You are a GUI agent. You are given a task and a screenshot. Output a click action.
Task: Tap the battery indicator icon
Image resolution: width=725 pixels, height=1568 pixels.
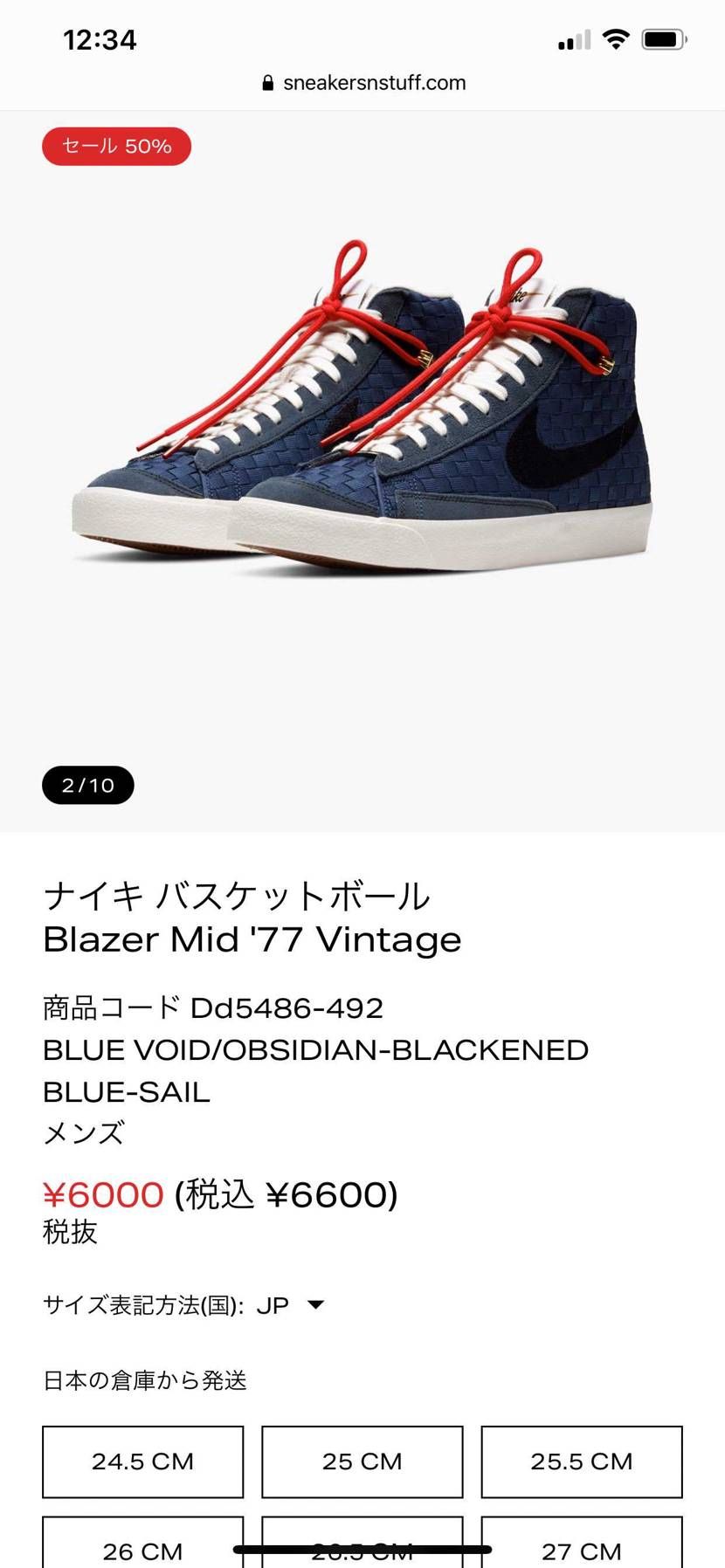(x=661, y=38)
